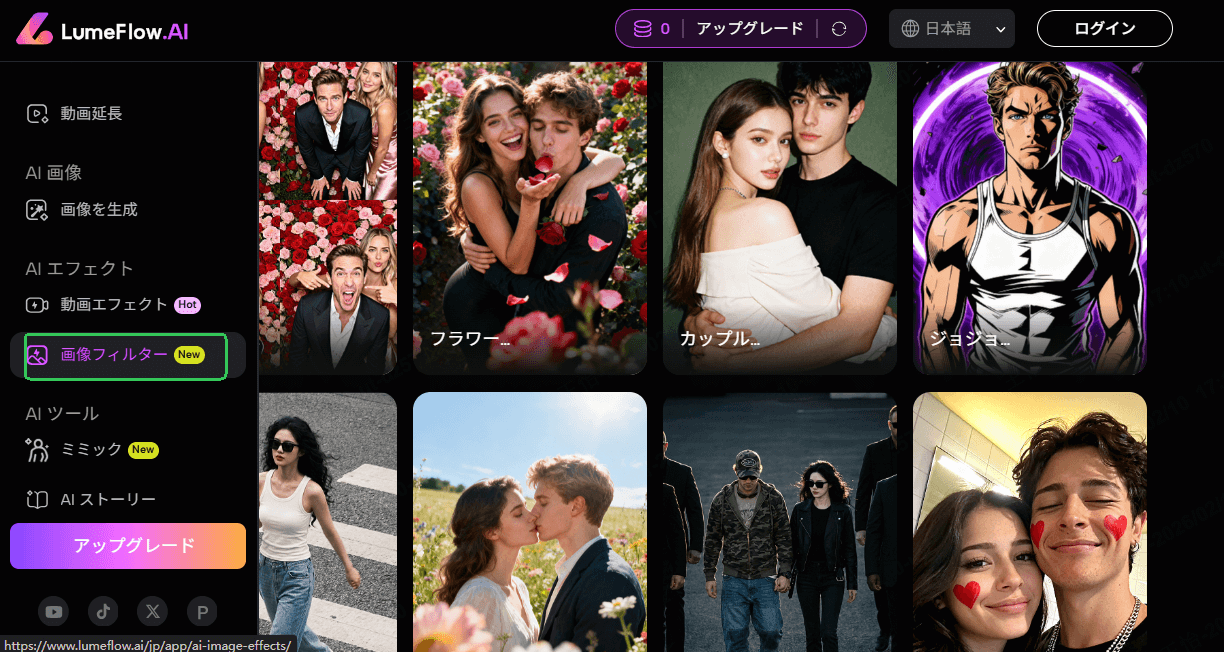The height and width of the screenshot is (652, 1224).
Task: Open the X social link
Action: [x=152, y=611]
